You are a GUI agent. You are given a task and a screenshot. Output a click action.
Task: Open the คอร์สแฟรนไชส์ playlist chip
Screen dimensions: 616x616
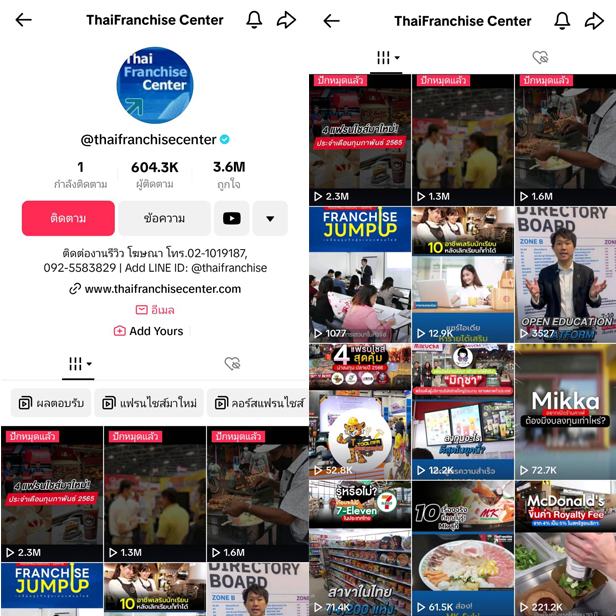click(x=258, y=404)
